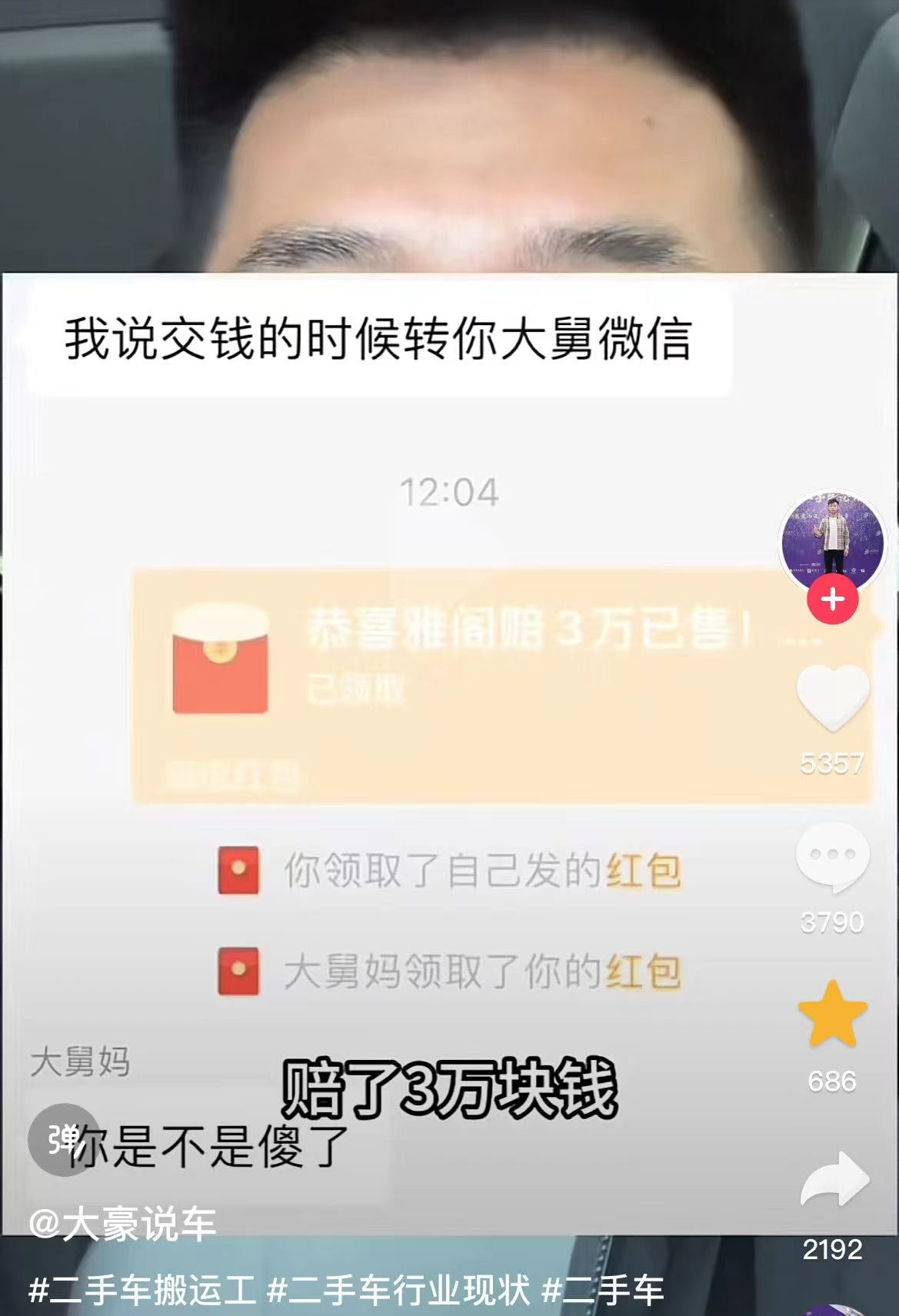Open the @大豪说车 account link
The height and width of the screenshot is (1316, 899).
(x=122, y=1225)
